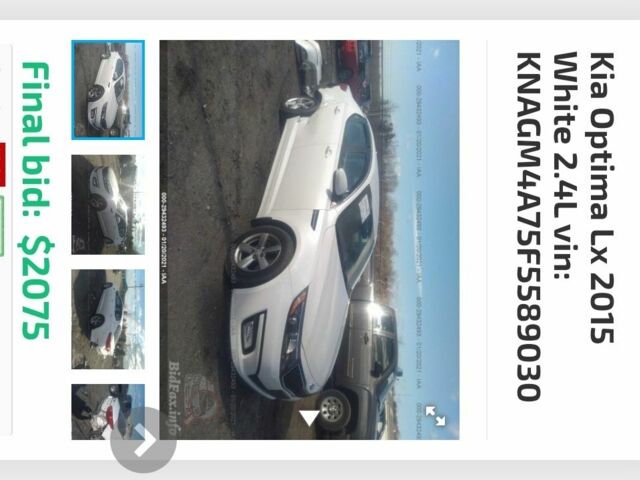
Task: Tap the round gray chevron arrow button
Action: (143, 439)
